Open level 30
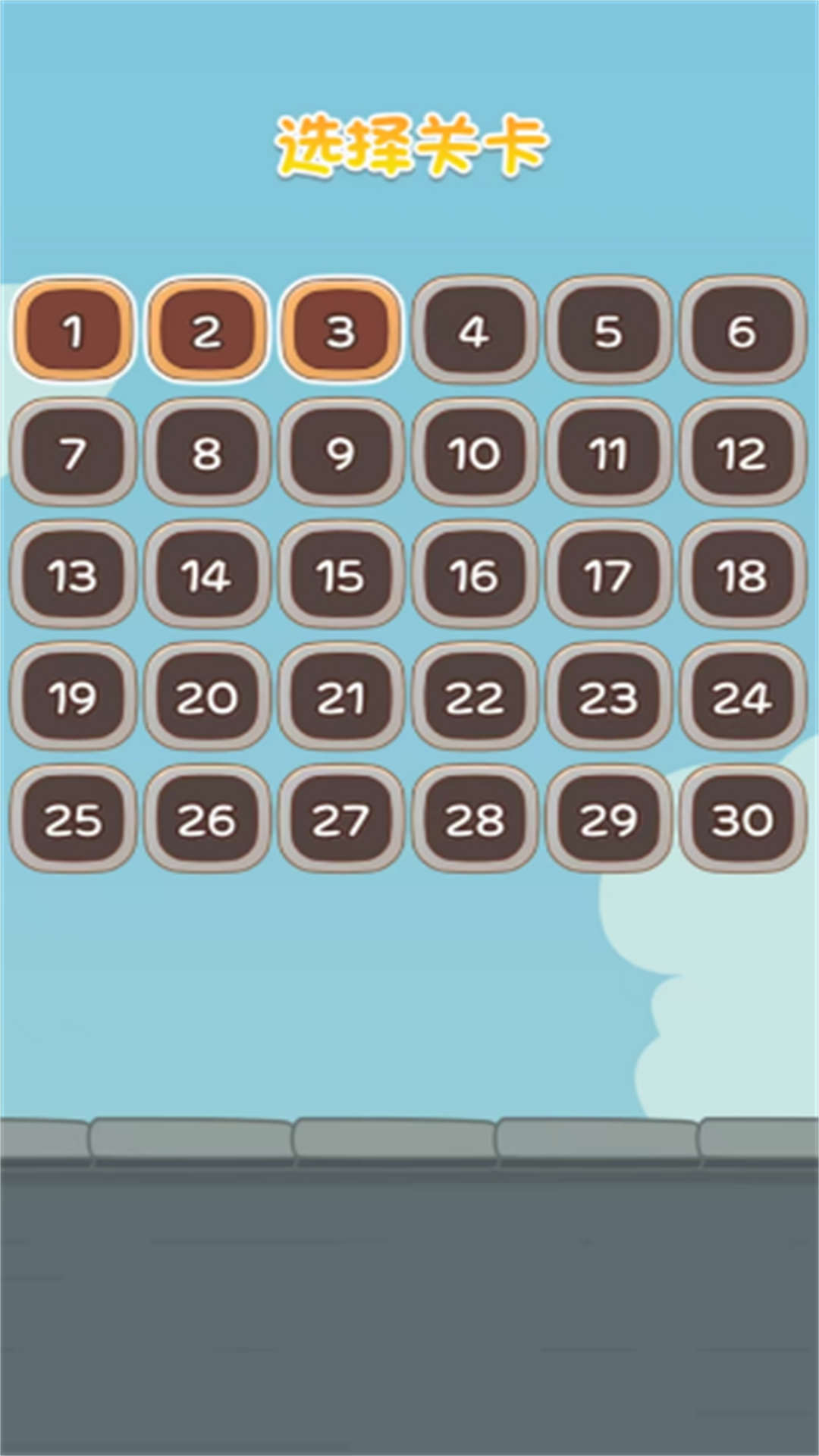 [742, 819]
